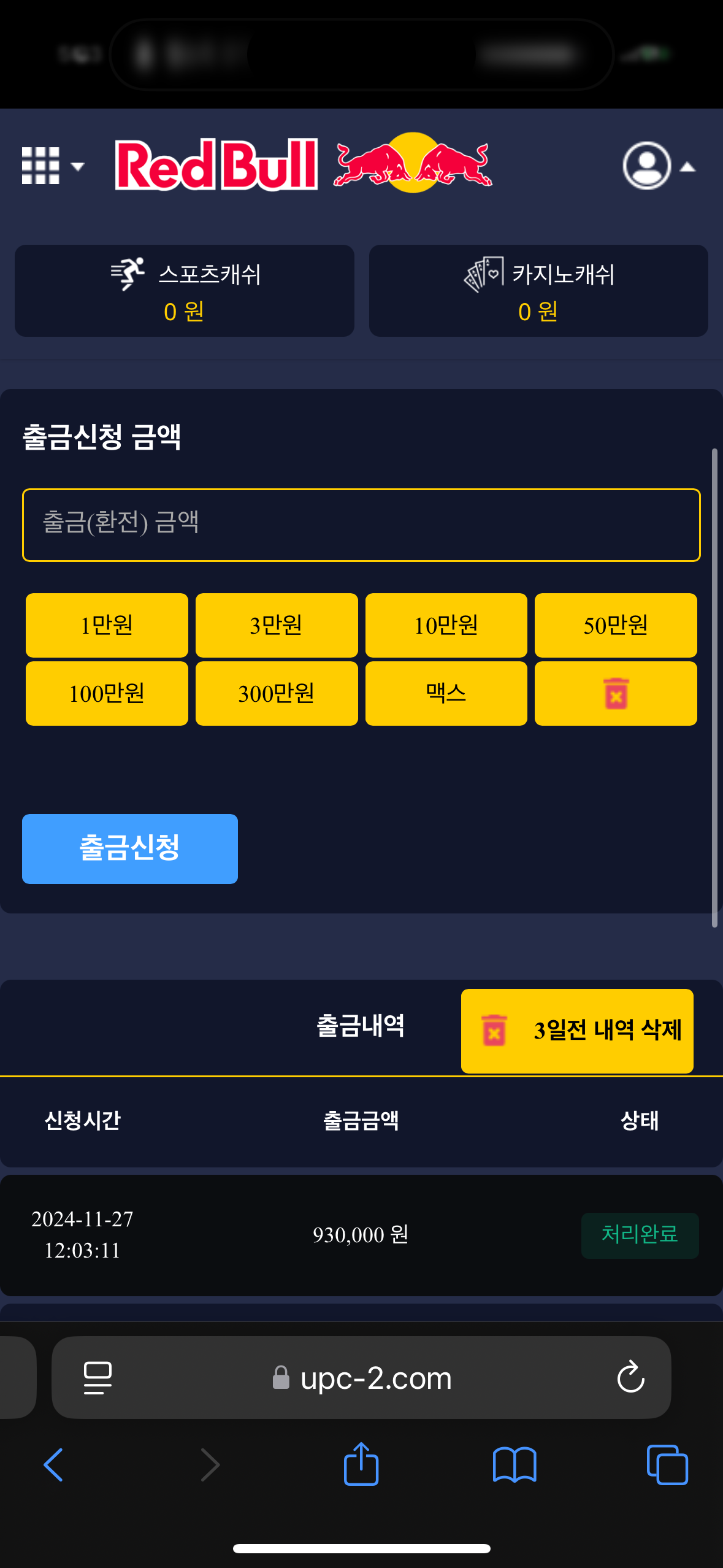723x1568 pixels.
Task: Reload the page in Safari
Action: (630, 1377)
